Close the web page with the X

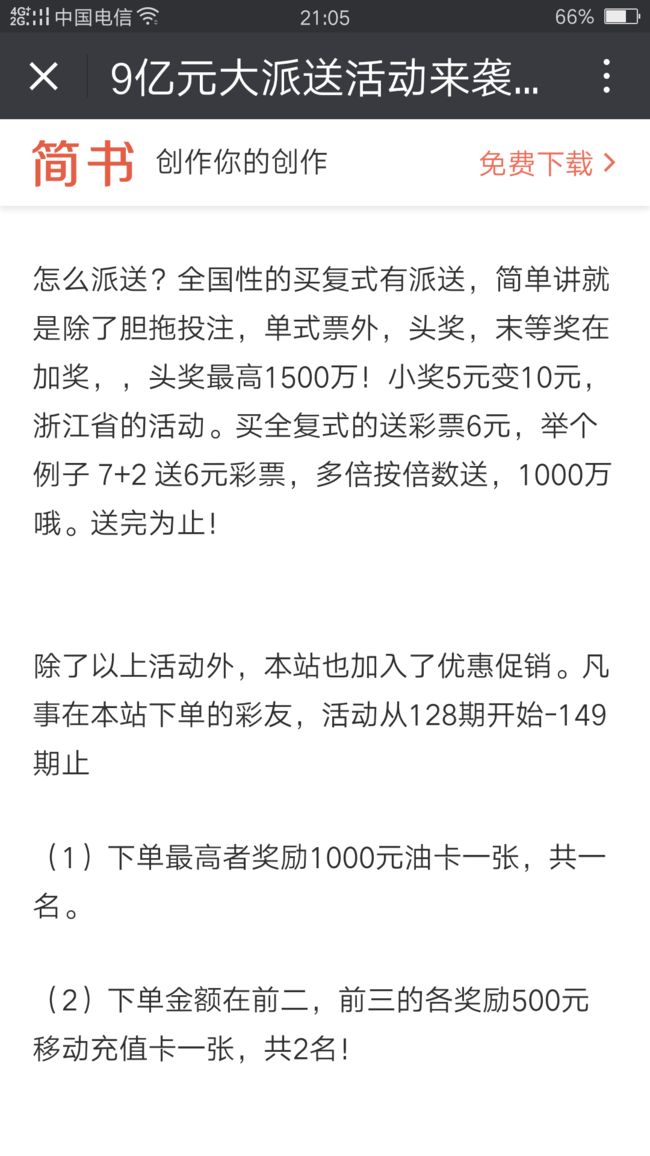[43, 76]
